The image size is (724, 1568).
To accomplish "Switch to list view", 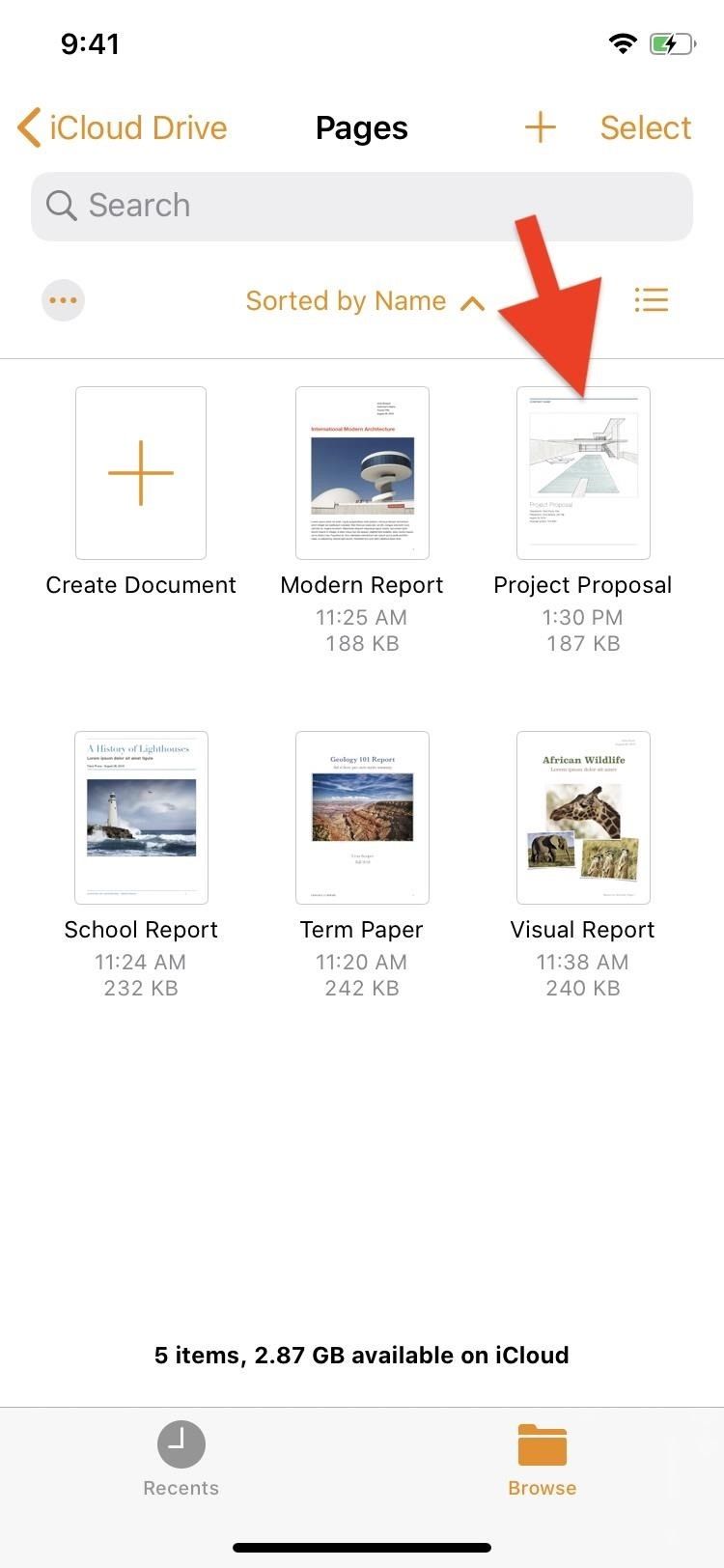I will pos(652,300).
